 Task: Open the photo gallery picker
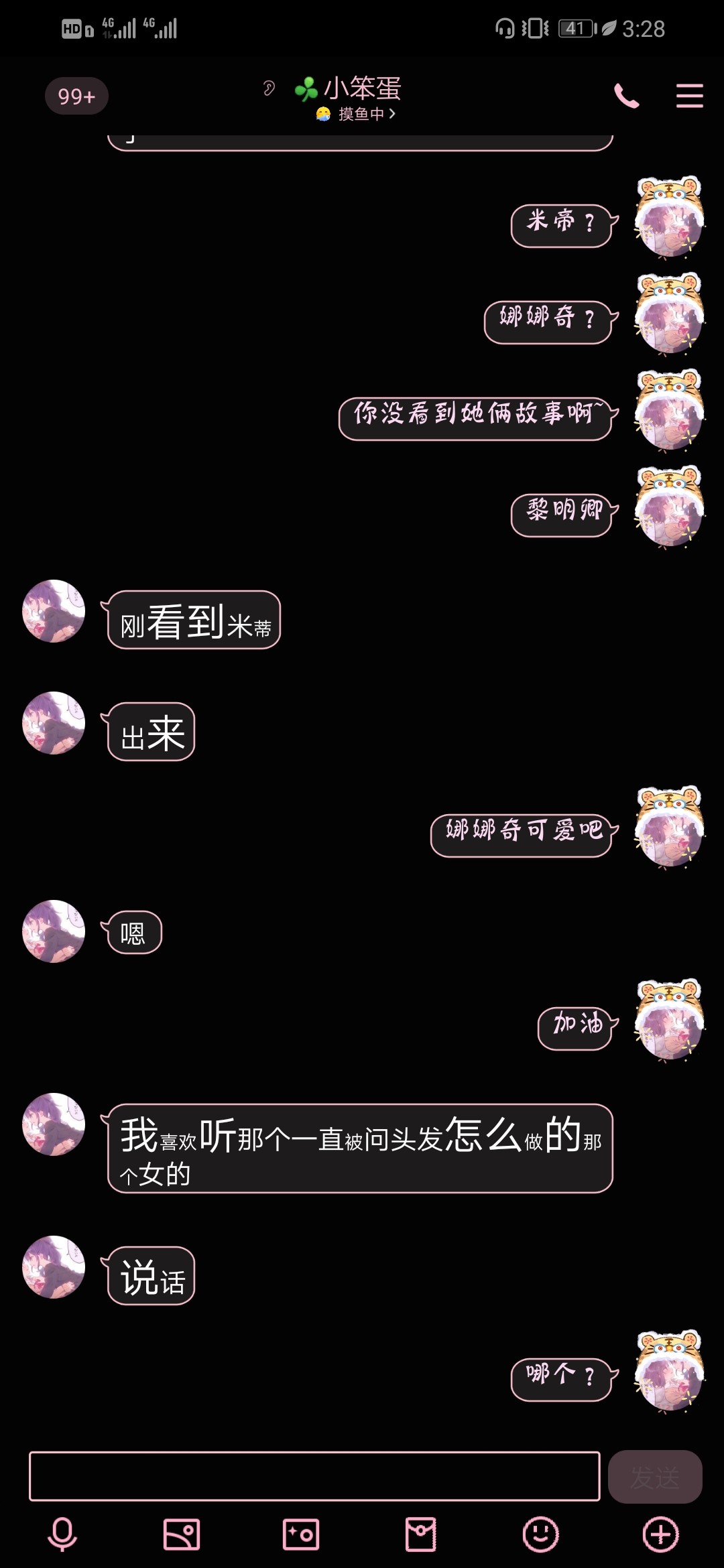coord(182,1534)
